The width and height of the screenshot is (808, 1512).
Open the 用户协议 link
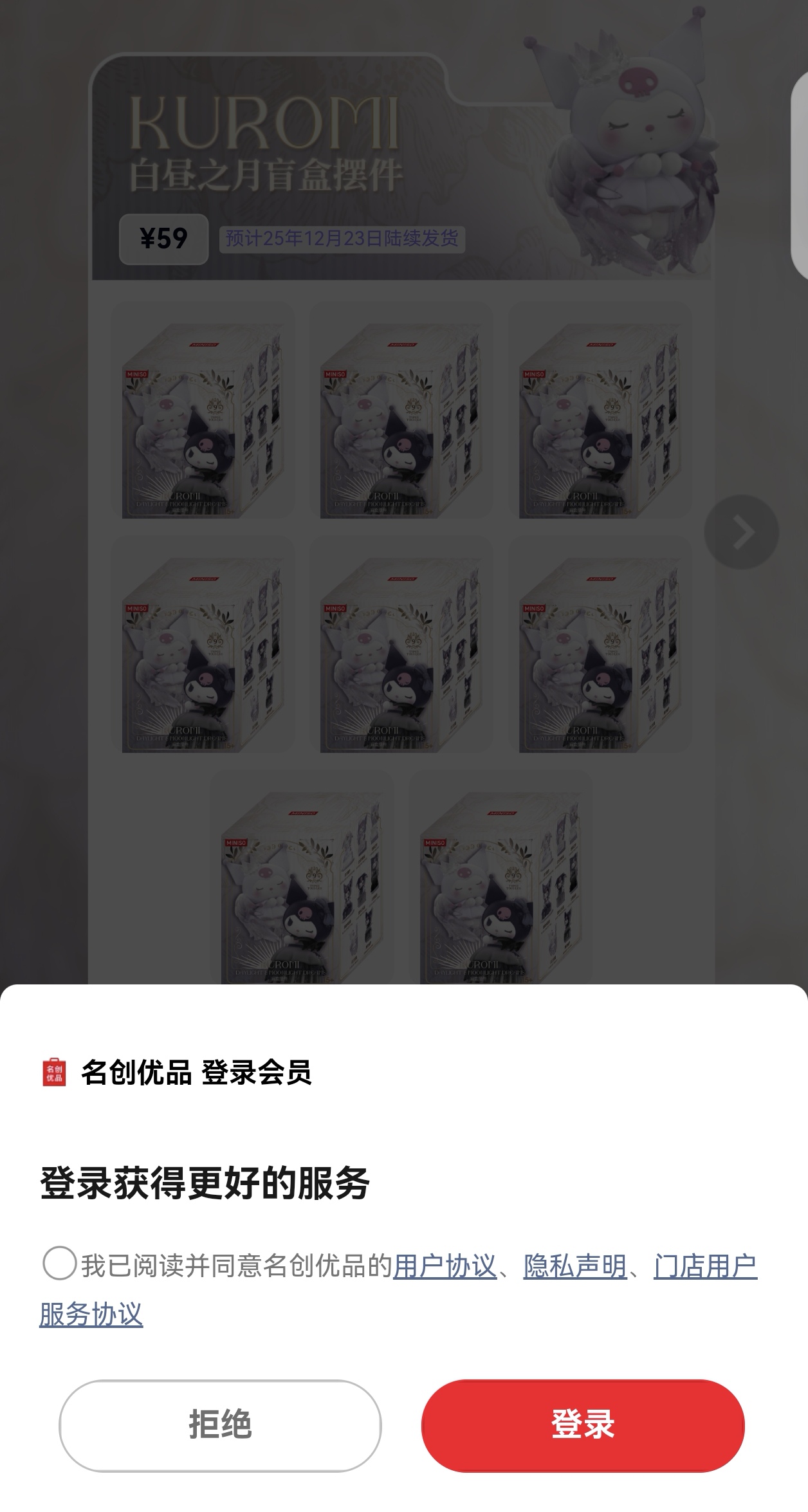tap(445, 1266)
